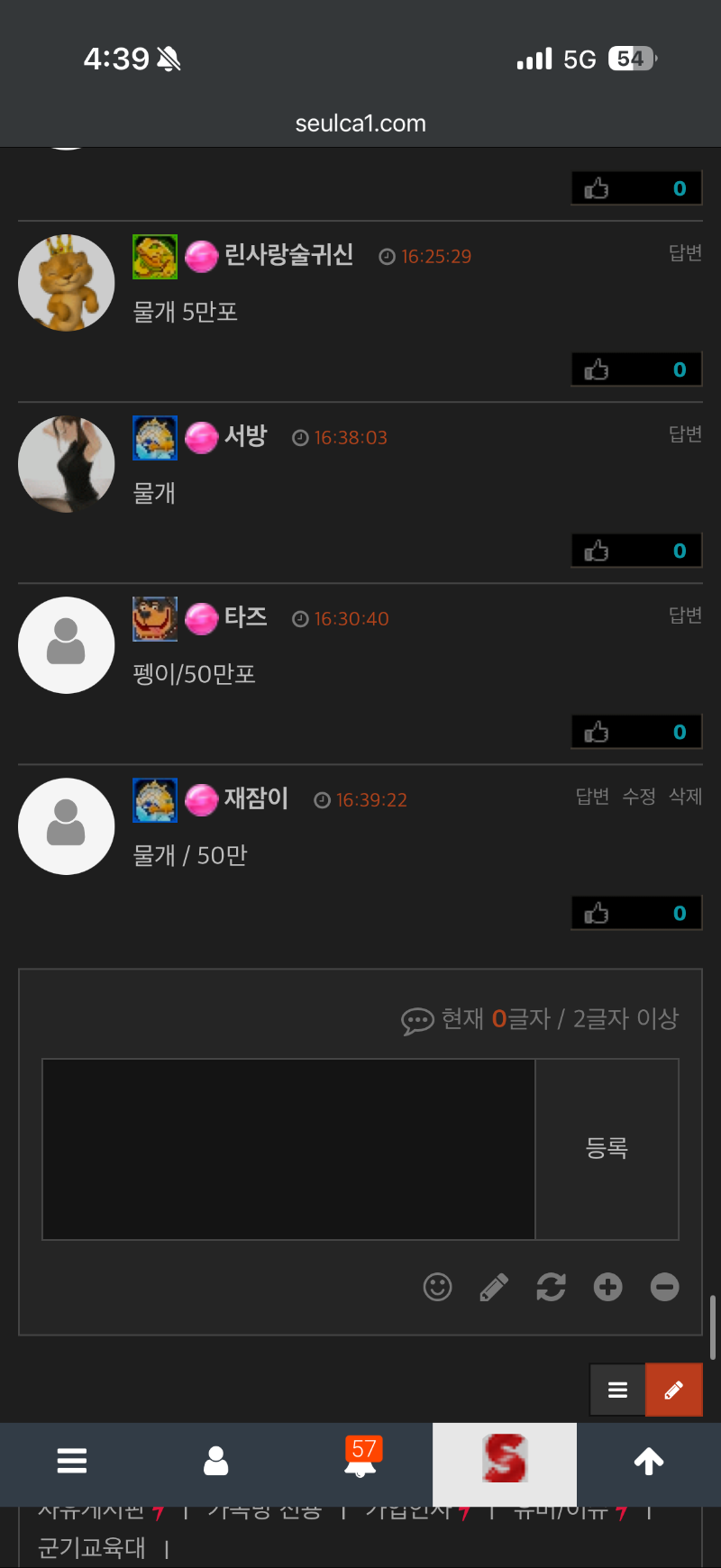Click the refresh icon below comment box
This screenshot has width=721, height=1568.
click(x=551, y=1287)
